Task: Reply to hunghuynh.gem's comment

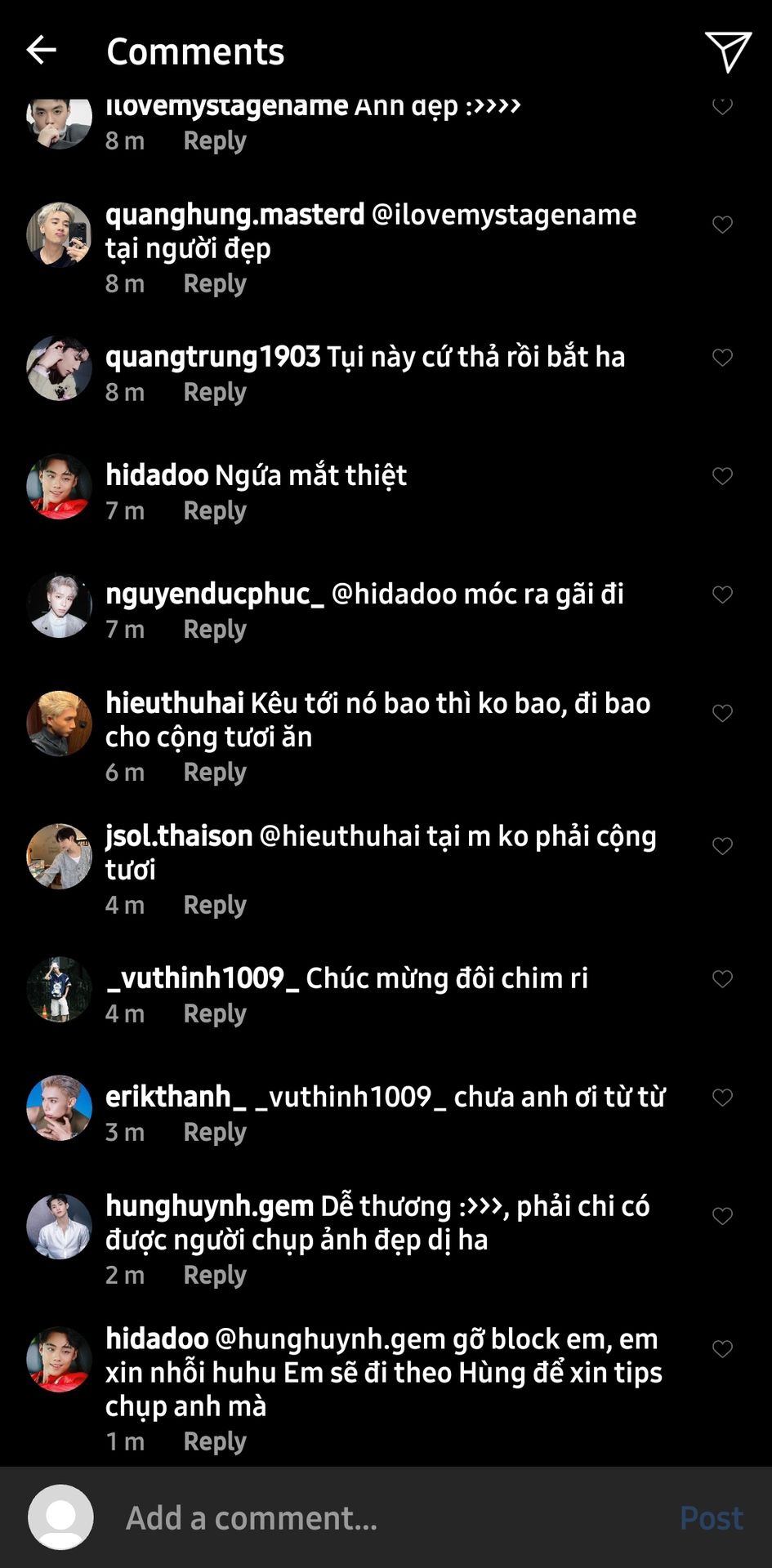Action: tap(215, 1276)
